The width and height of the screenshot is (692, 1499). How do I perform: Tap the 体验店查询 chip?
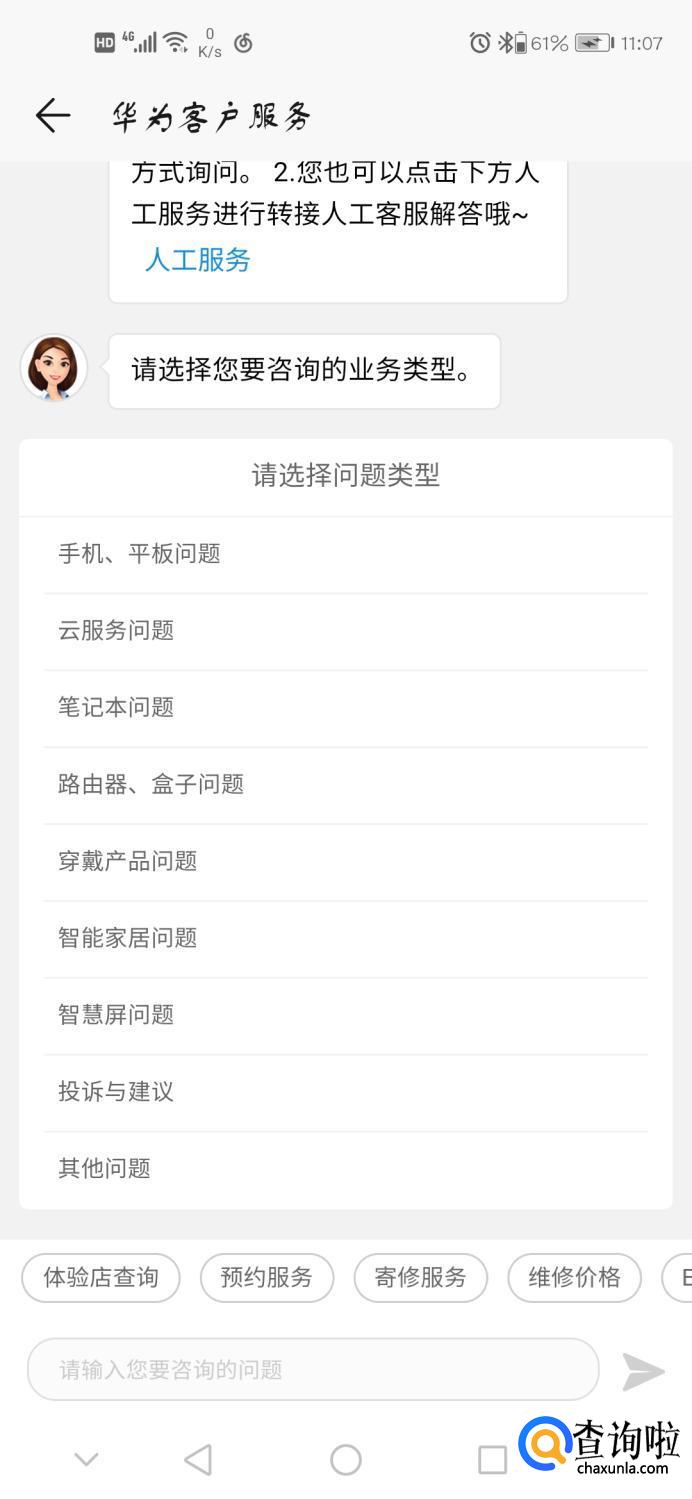point(101,1277)
